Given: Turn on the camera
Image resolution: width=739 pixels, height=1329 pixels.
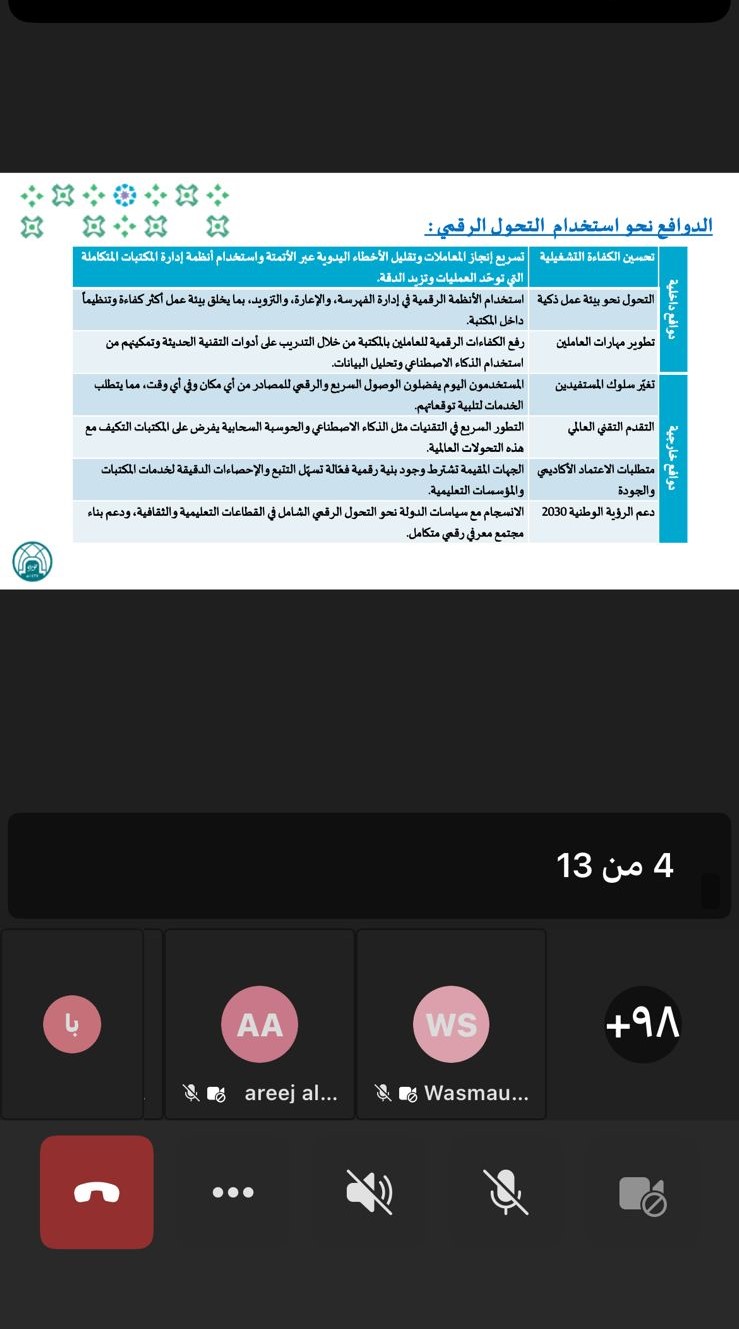Looking at the screenshot, I should [642, 1194].
